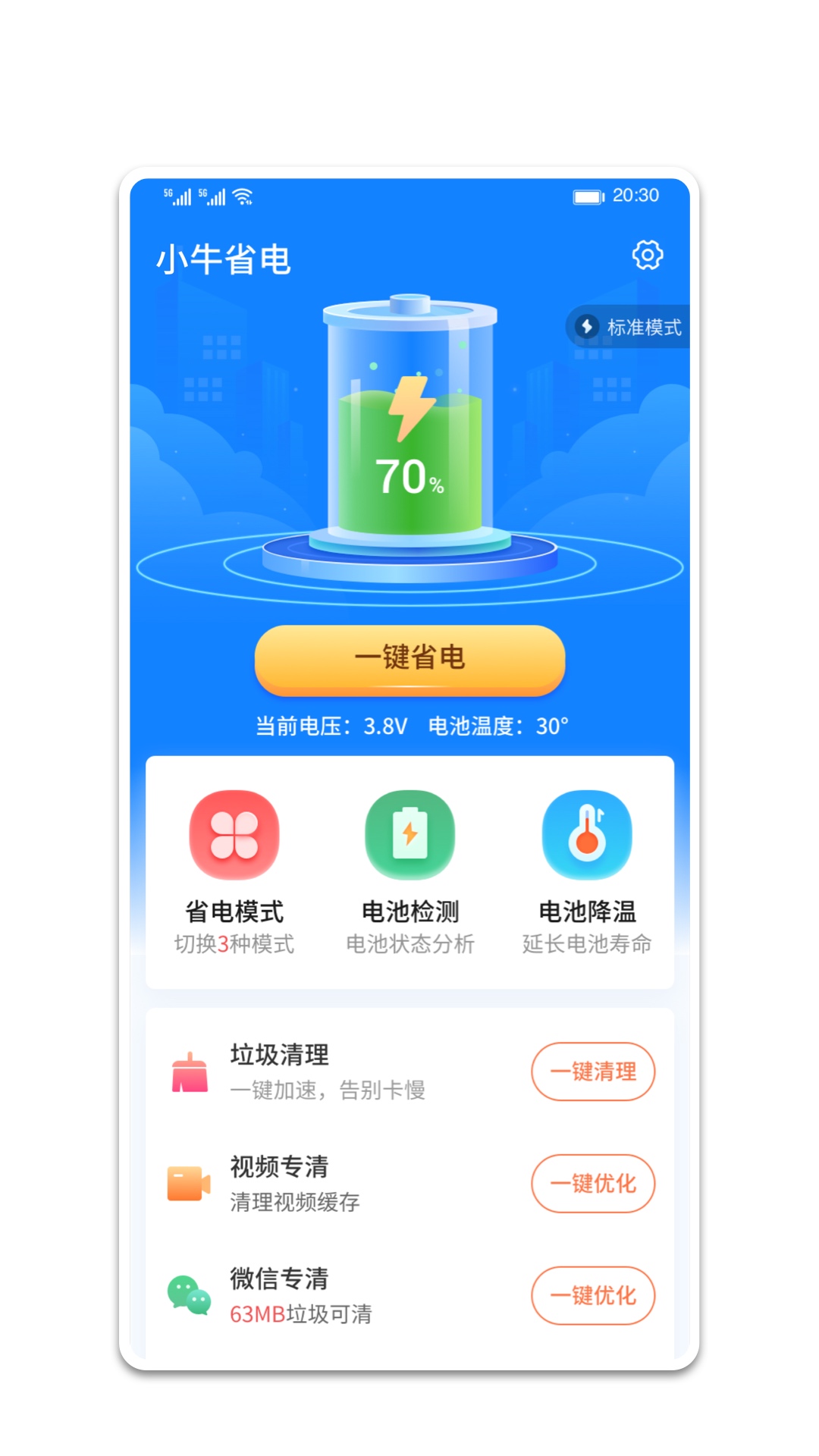This screenshot has width=819, height=1456.
Task: Select the battery icon in status bar
Action: click(x=587, y=195)
